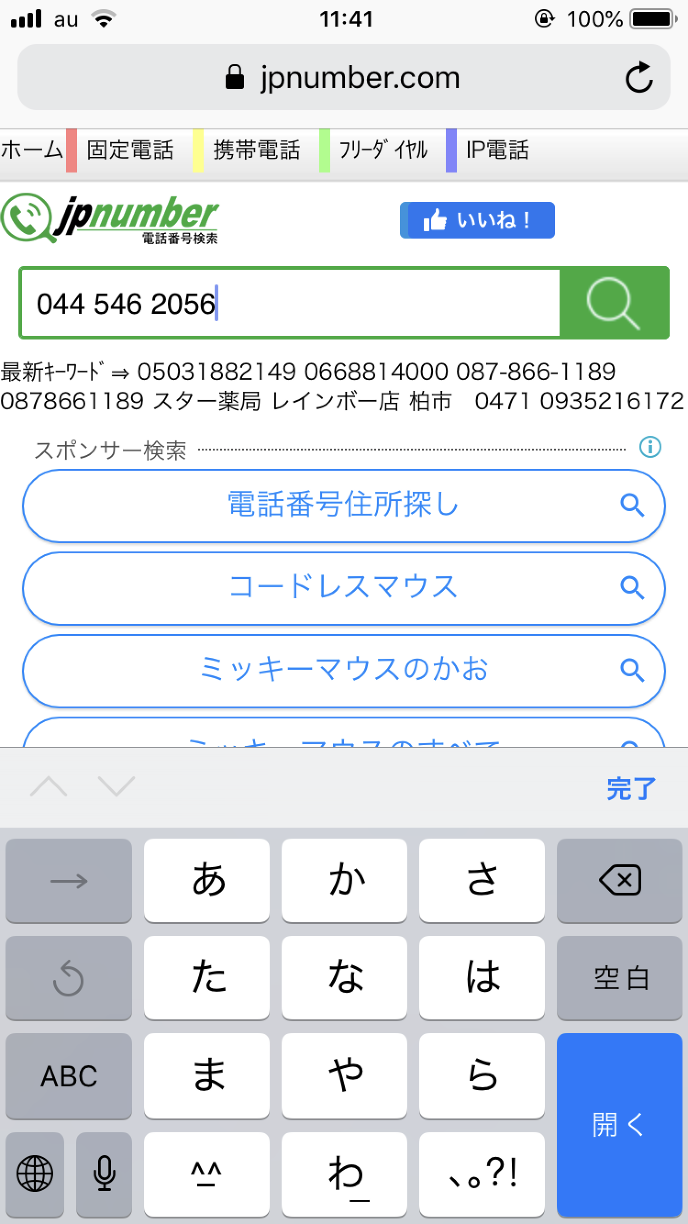Run search with the green magnifier button
The height and width of the screenshot is (1224, 688).
click(613, 303)
